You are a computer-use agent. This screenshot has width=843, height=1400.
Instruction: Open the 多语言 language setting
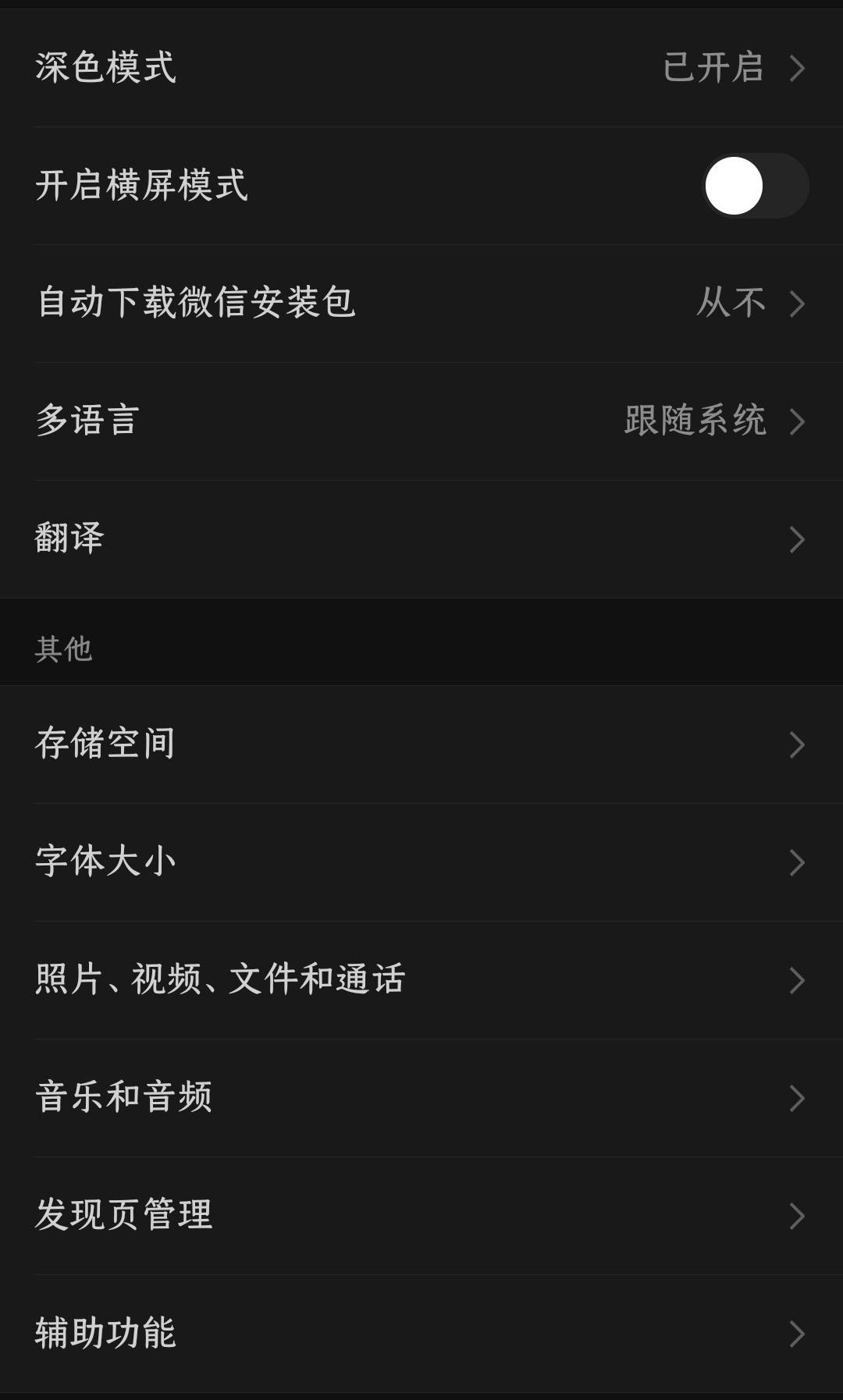tap(421, 421)
